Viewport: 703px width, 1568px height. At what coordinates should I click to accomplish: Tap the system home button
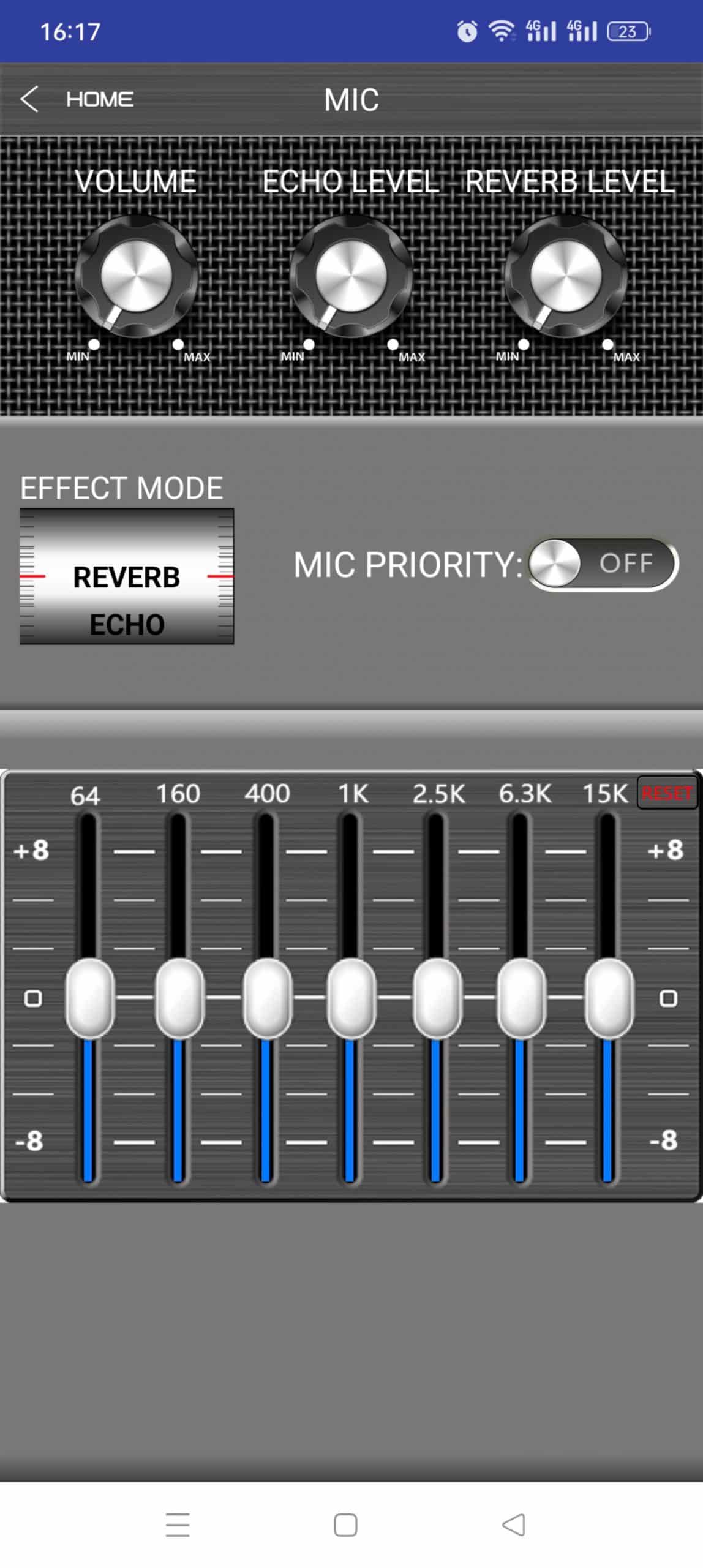coord(345,1525)
